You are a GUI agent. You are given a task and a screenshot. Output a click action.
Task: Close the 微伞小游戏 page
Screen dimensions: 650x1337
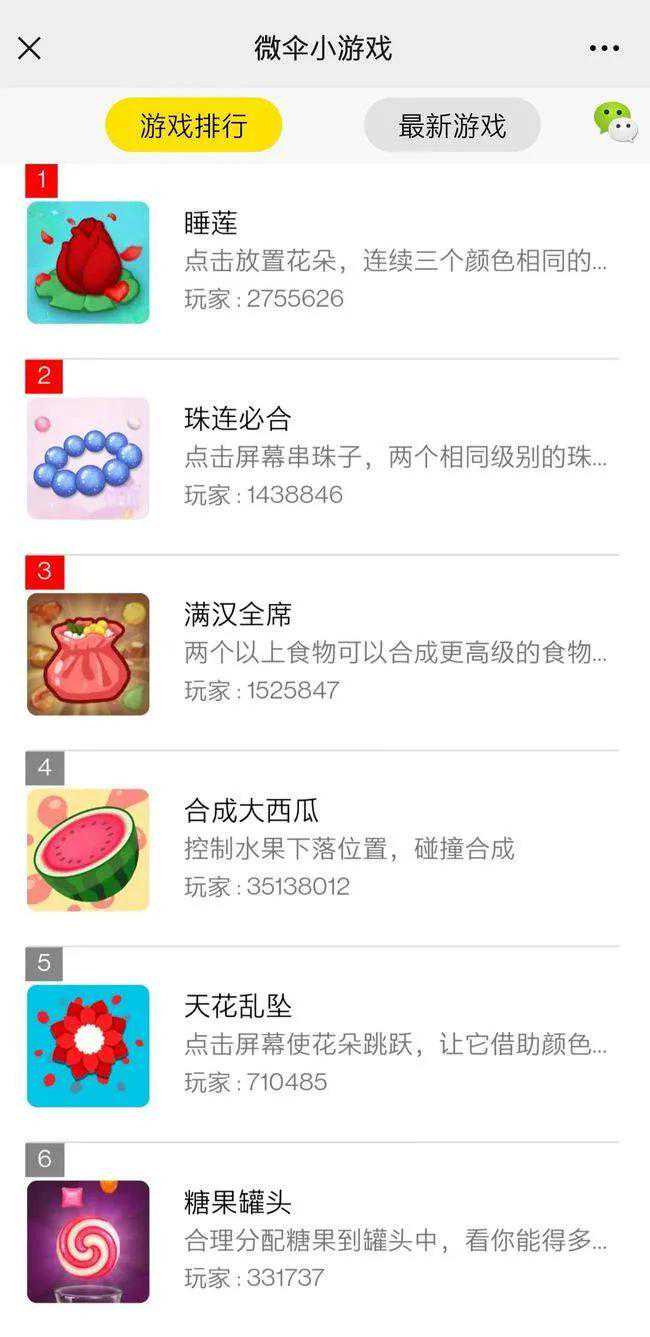(30, 48)
